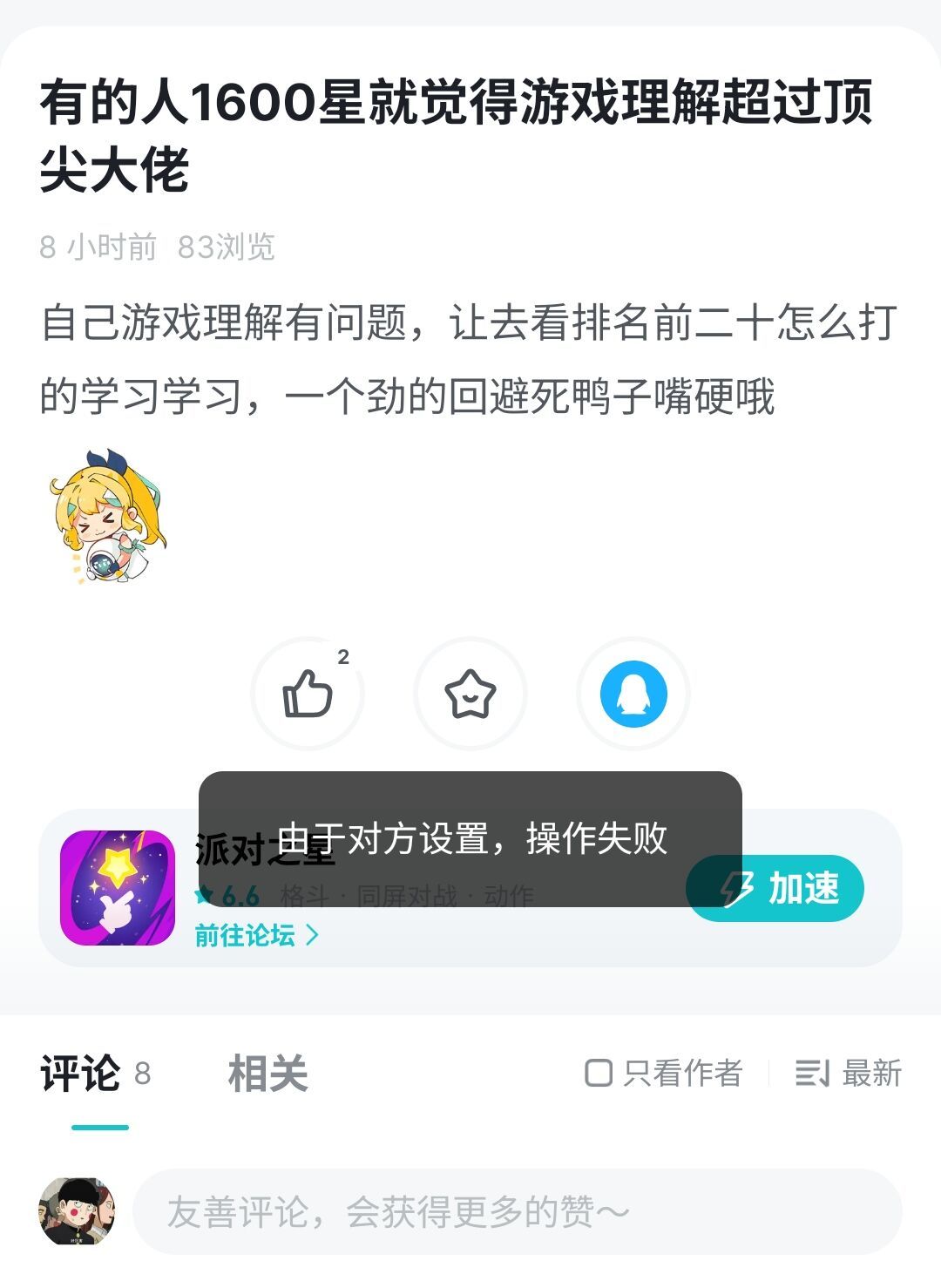
Task: Open the commenter's avatar image
Action: click(x=78, y=1211)
